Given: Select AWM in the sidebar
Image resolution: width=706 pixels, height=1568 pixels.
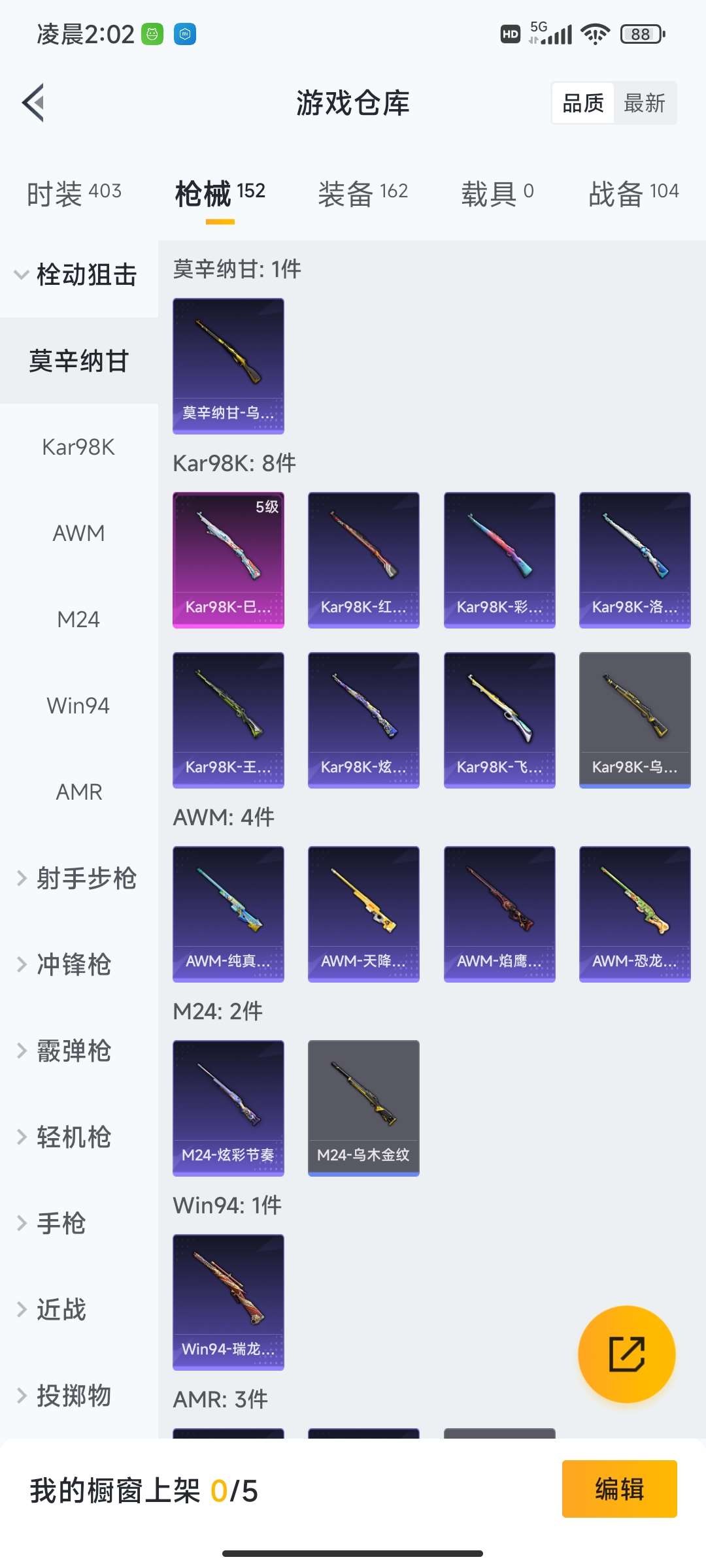Looking at the screenshot, I should [78, 534].
